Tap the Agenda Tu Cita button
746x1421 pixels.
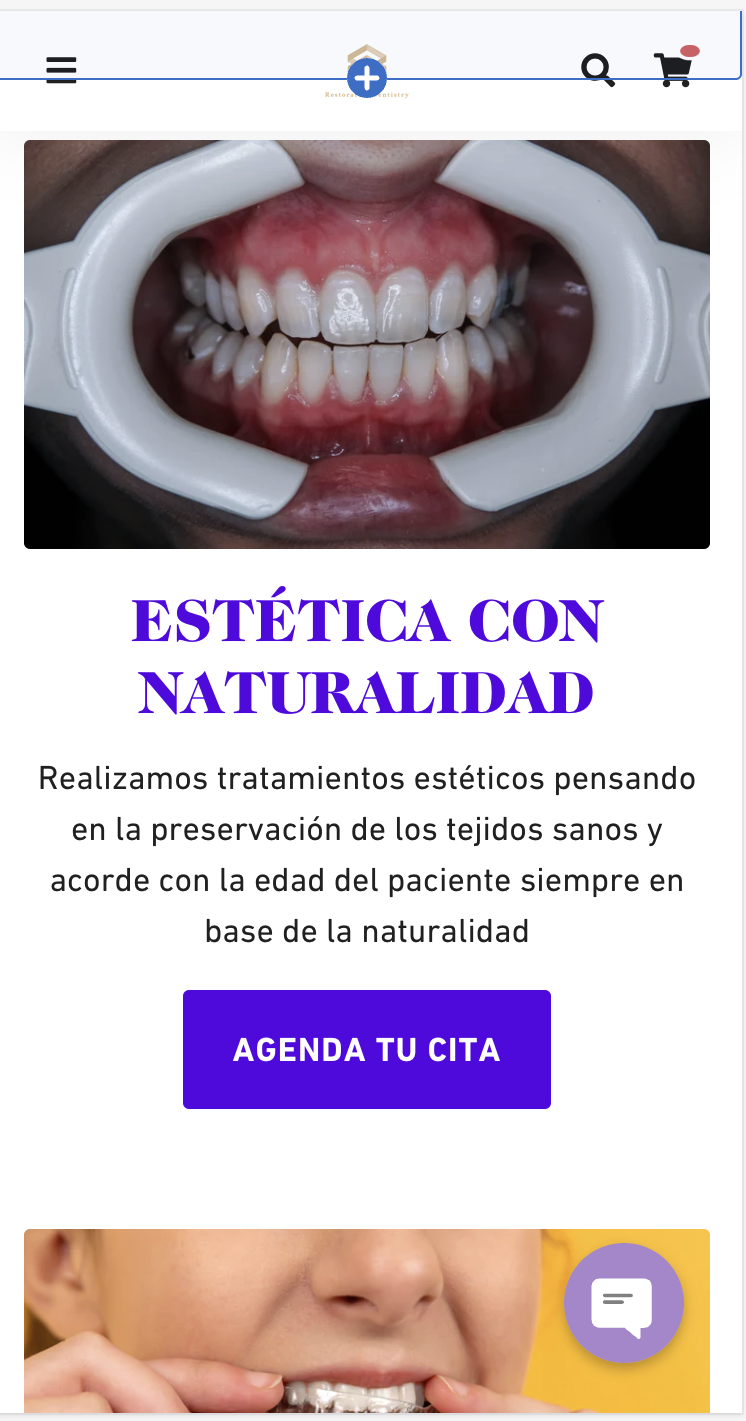[366, 1049]
